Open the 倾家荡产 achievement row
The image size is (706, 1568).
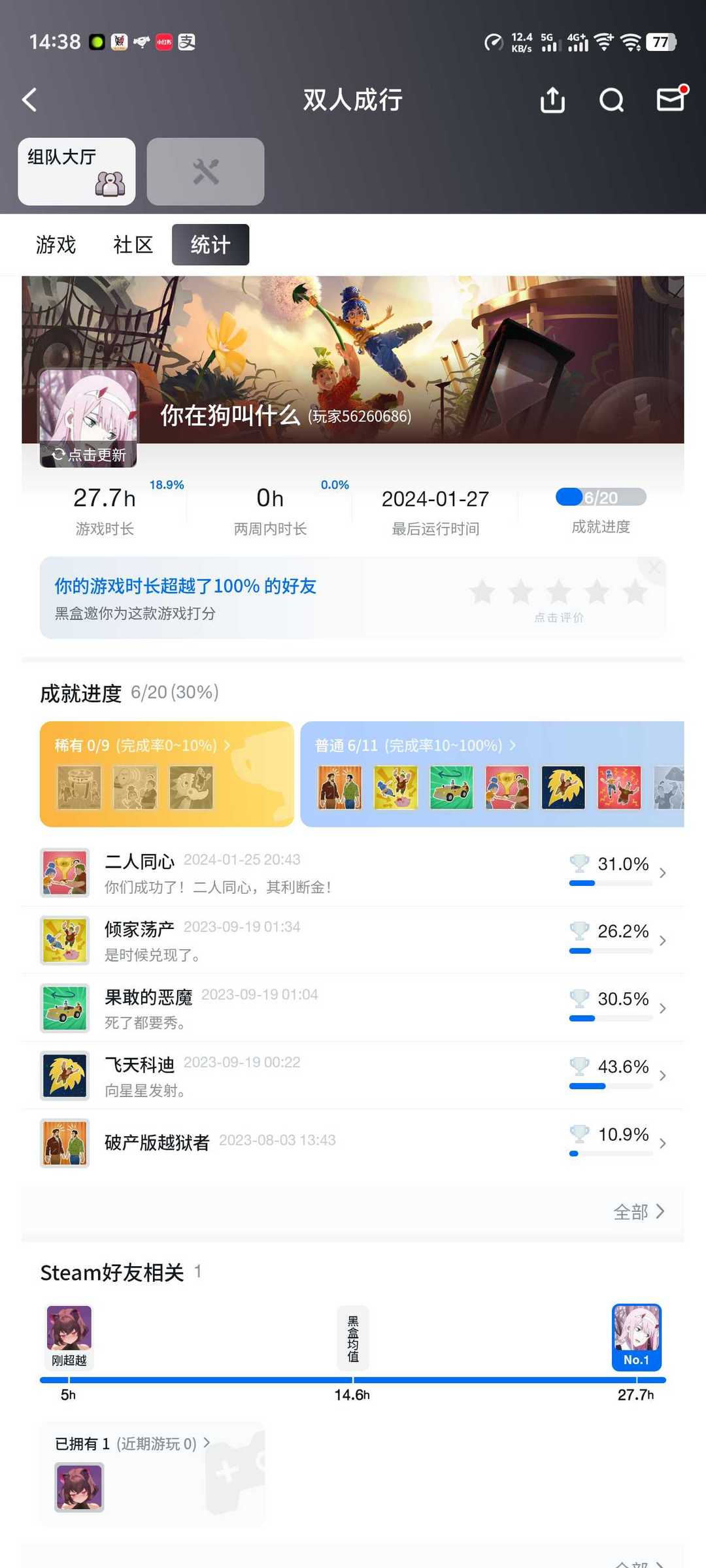[353, 940]
